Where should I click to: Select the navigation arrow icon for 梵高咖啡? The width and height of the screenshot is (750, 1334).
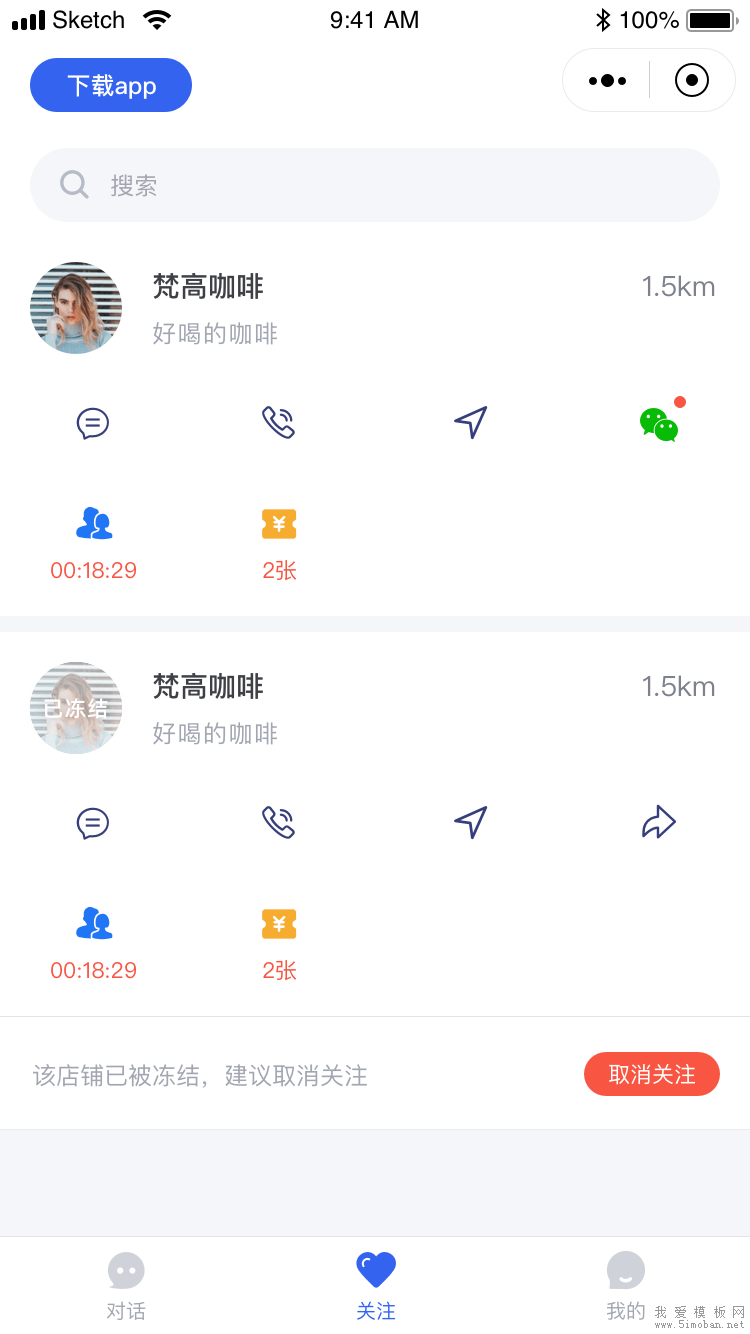coord(470,422)
